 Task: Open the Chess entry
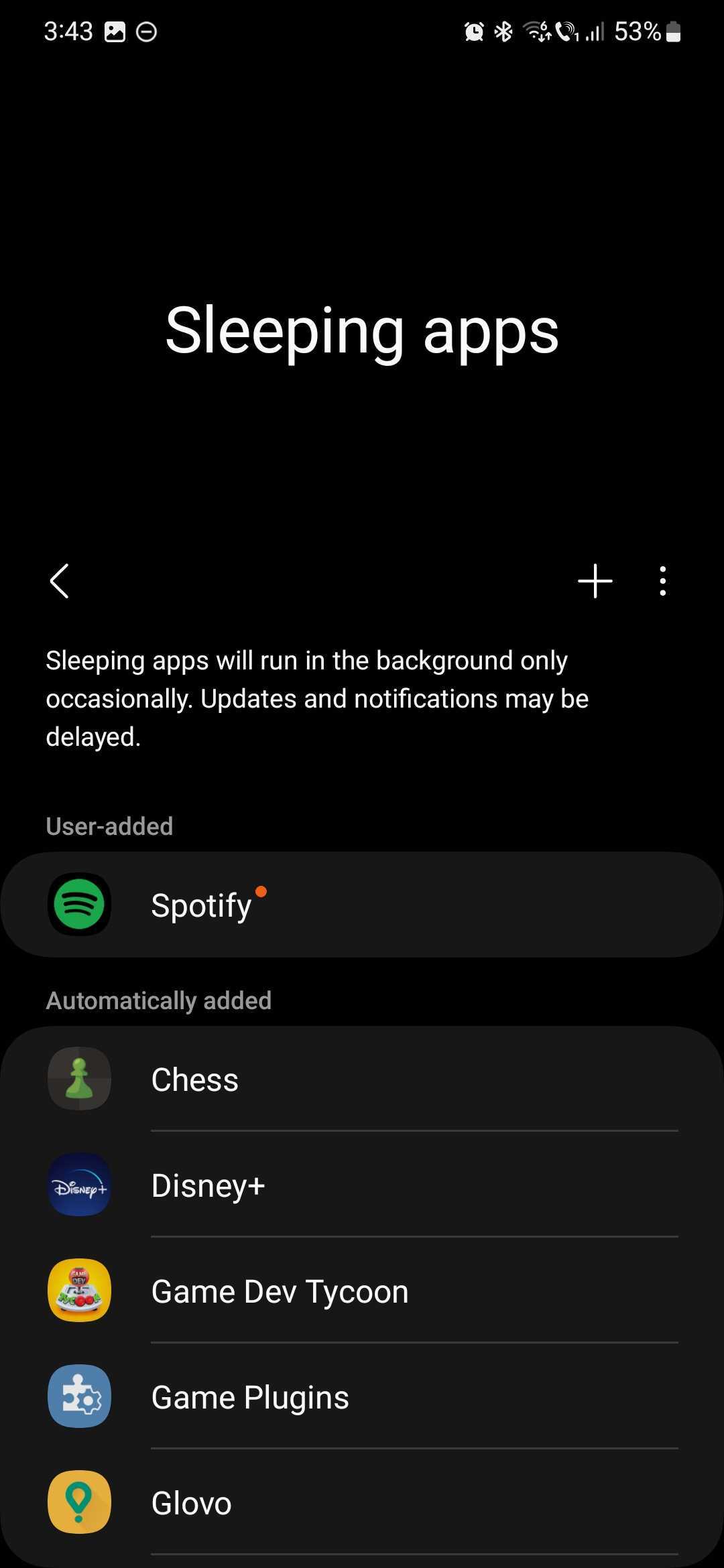click(x=362, y=1079)
